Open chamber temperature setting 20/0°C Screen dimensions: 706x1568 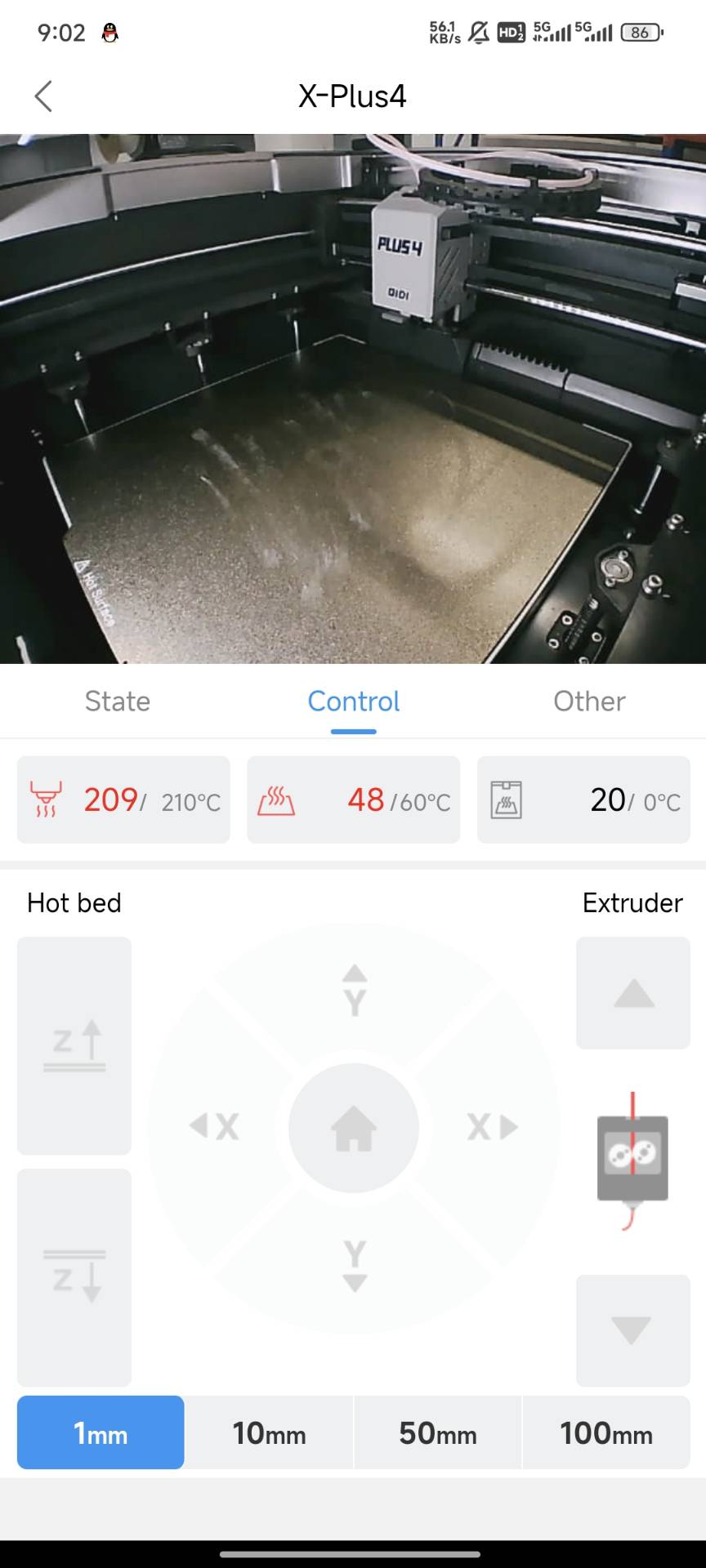[583, 800]
